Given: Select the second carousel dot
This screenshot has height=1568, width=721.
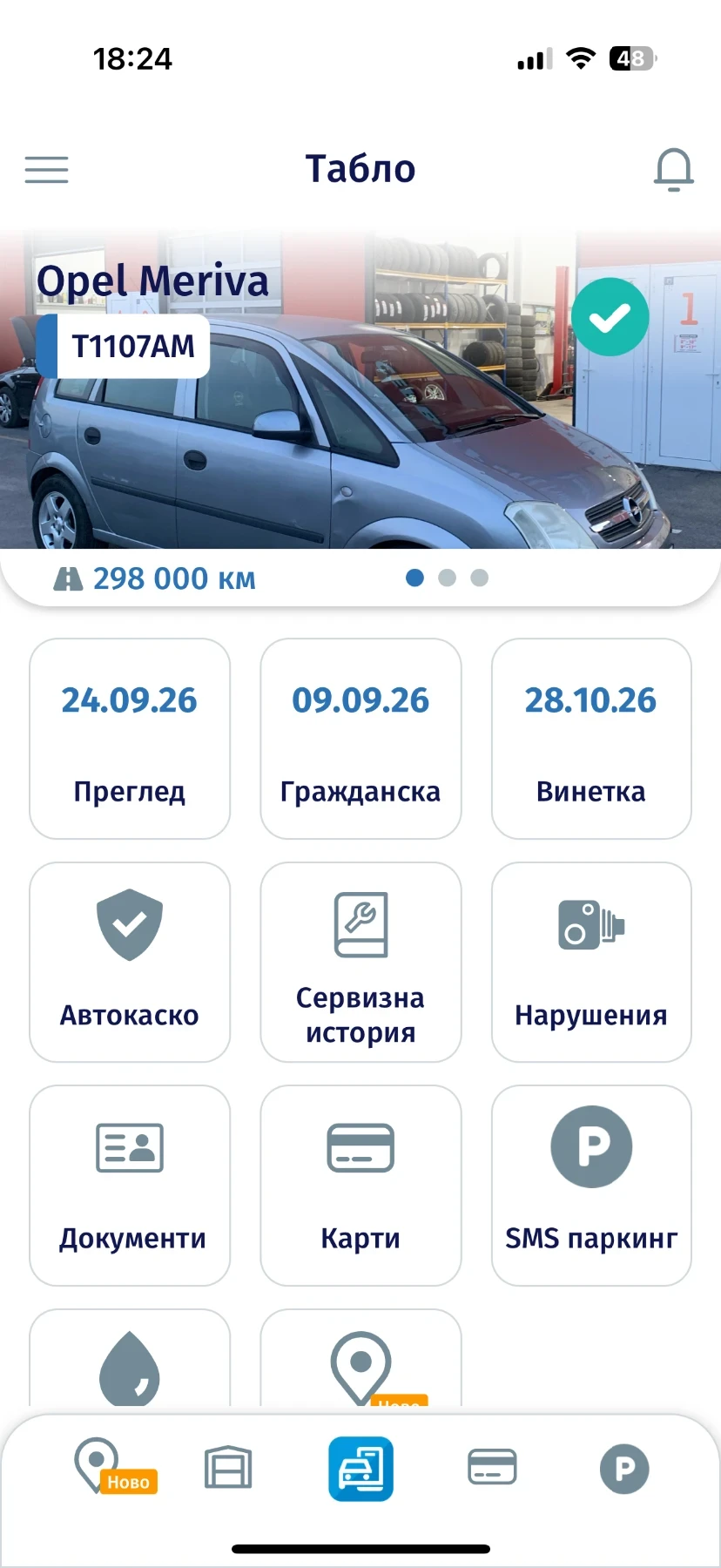Looking at the screenshot, I should (448, 578).
